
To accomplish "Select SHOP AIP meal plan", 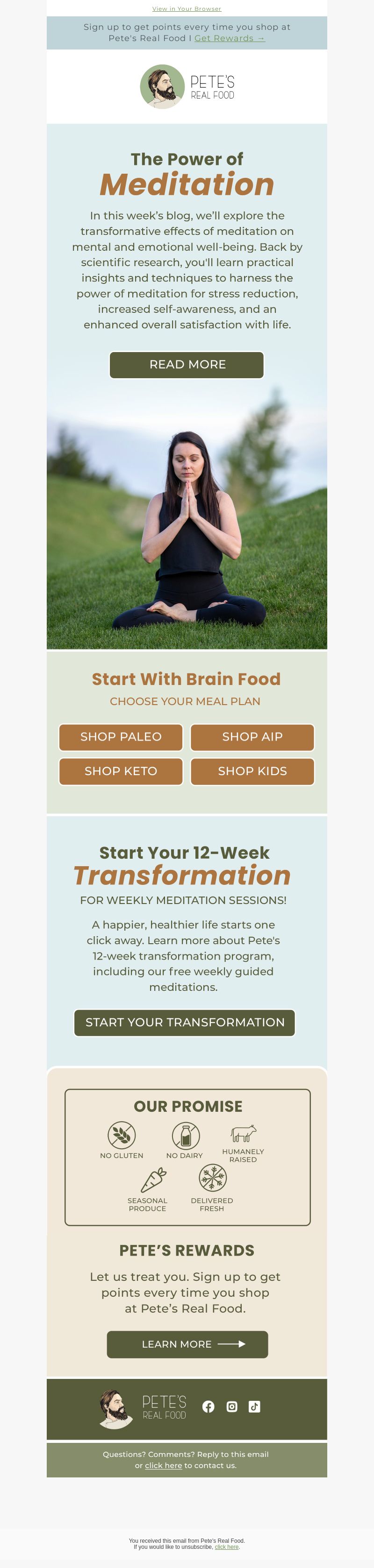I will point(252,737).
